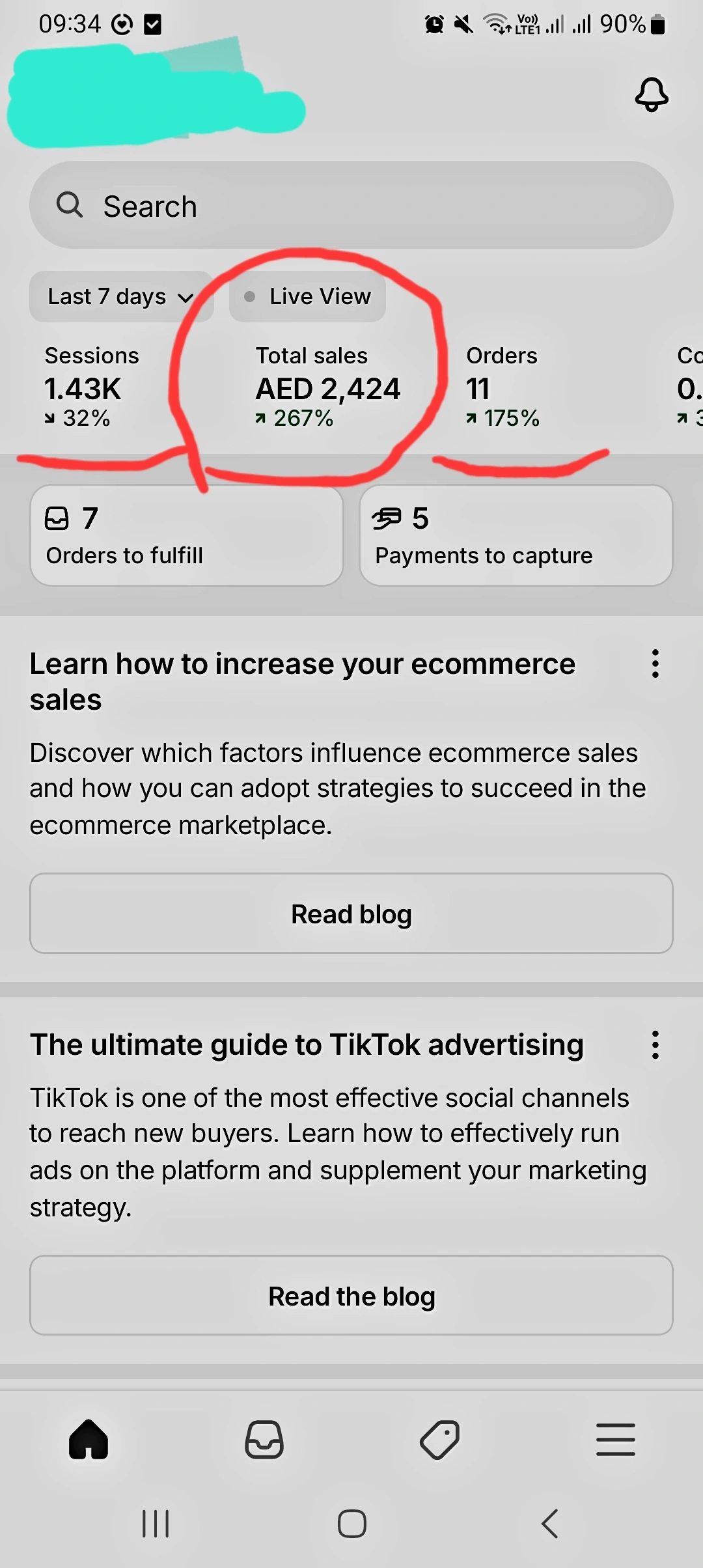Open the Orders to fulfill card
Image resolution: width=703 pixels, height=1568 pixels.
tap(187, 535)
